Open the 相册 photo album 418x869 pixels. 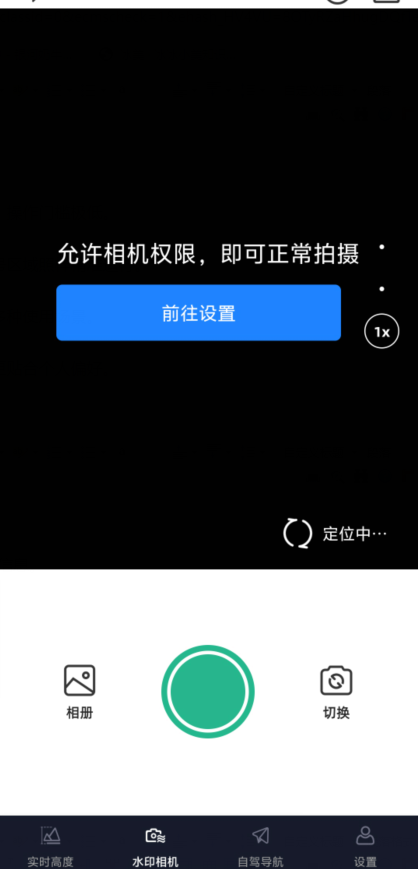tap(79, 692)
